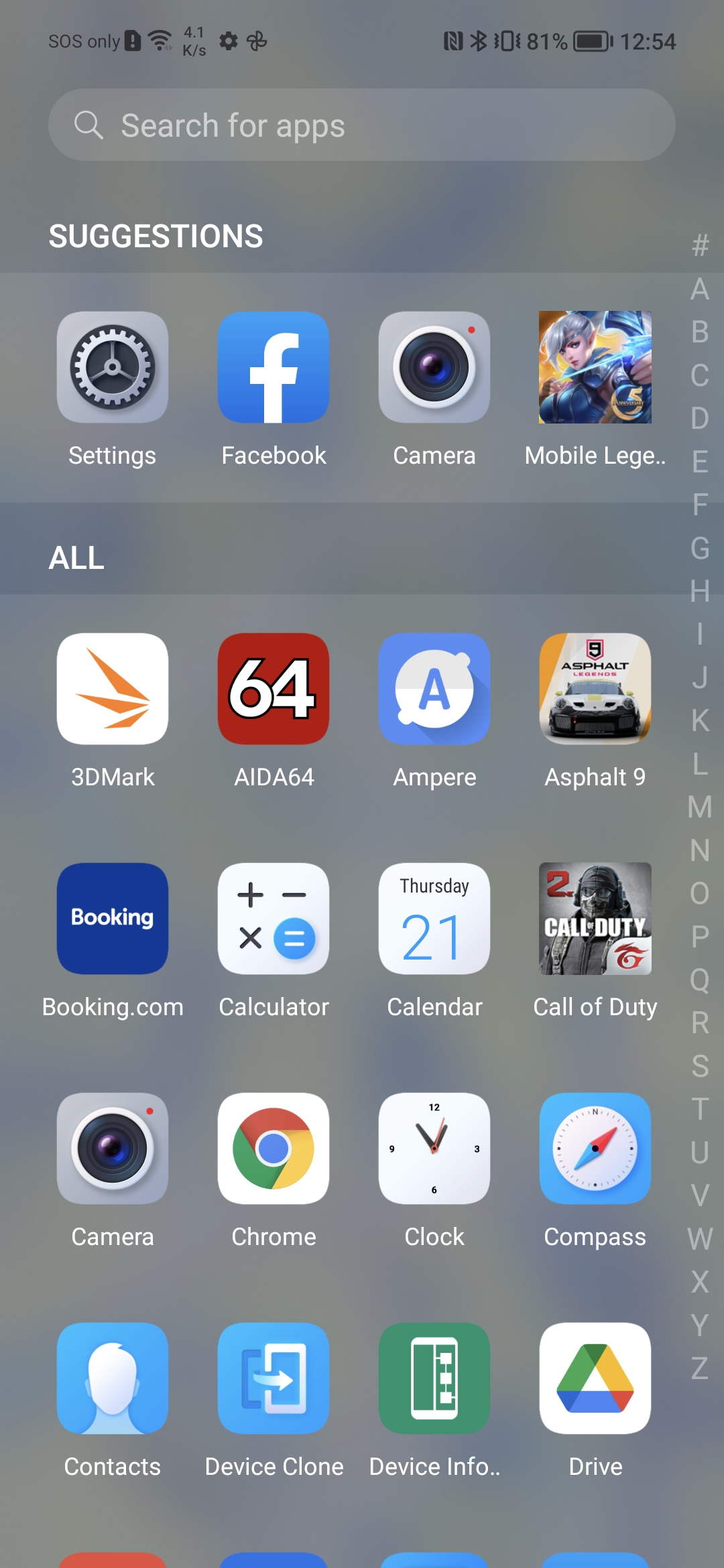Open Booking.com
Viewport: 724px width, 1568px height.
(113, 919)
